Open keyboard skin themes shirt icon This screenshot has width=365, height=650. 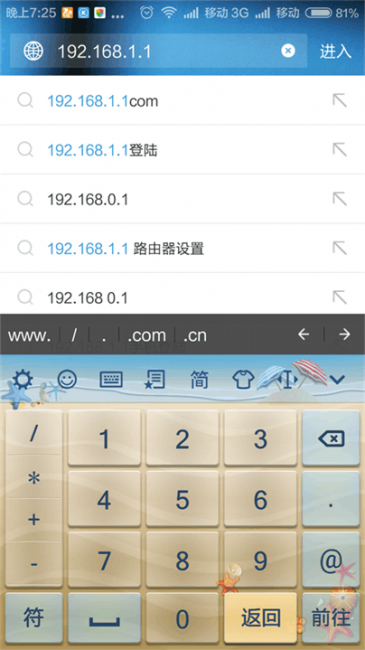pyautogui.click(x=243, y=379)
